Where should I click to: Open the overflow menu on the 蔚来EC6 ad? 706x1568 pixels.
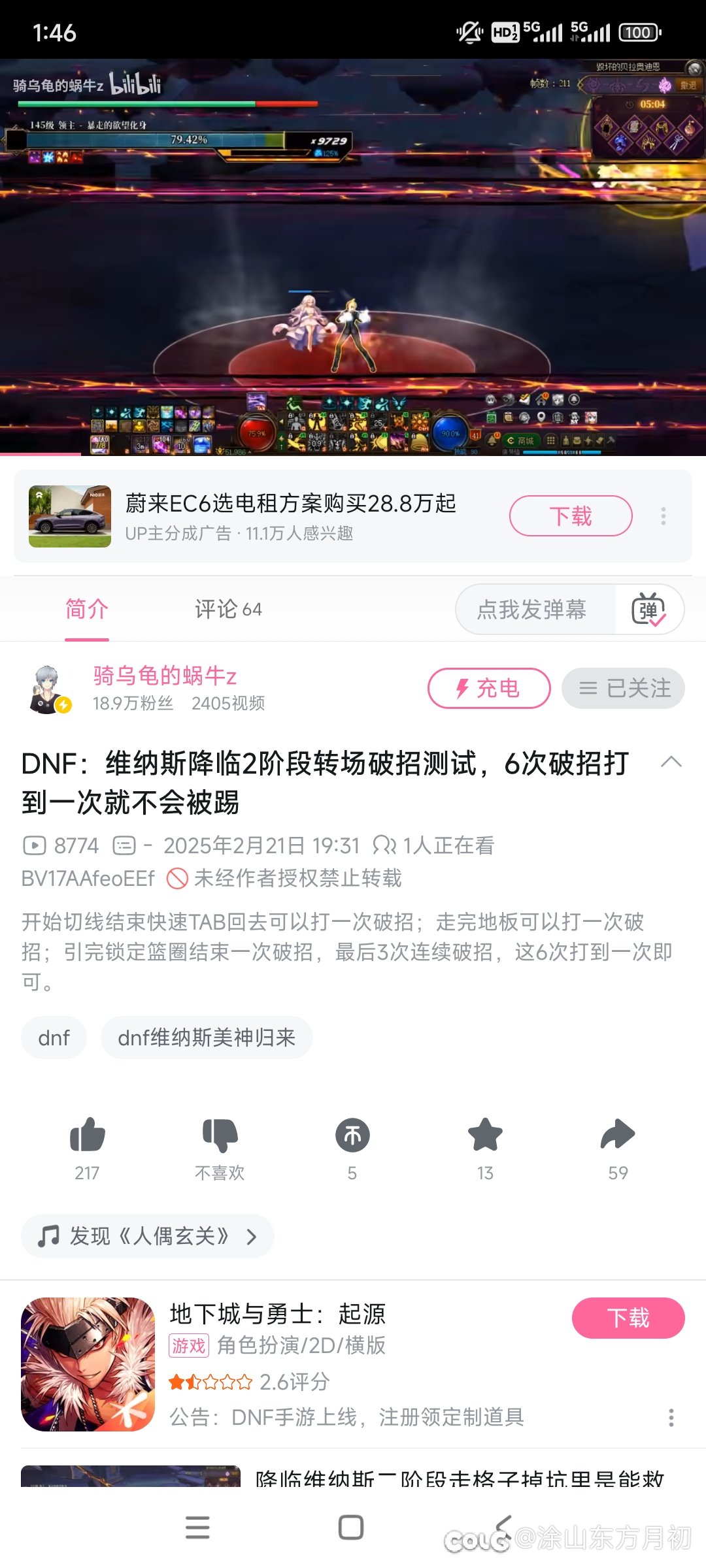point(664,516)
